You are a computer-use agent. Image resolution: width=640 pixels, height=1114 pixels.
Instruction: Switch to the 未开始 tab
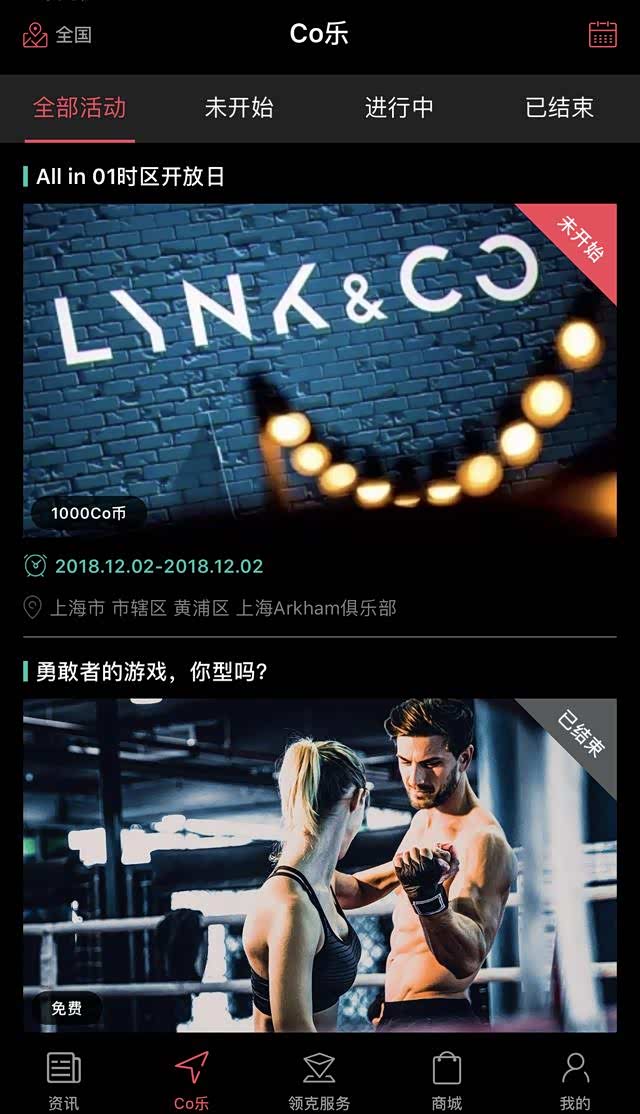pos(239,108)
